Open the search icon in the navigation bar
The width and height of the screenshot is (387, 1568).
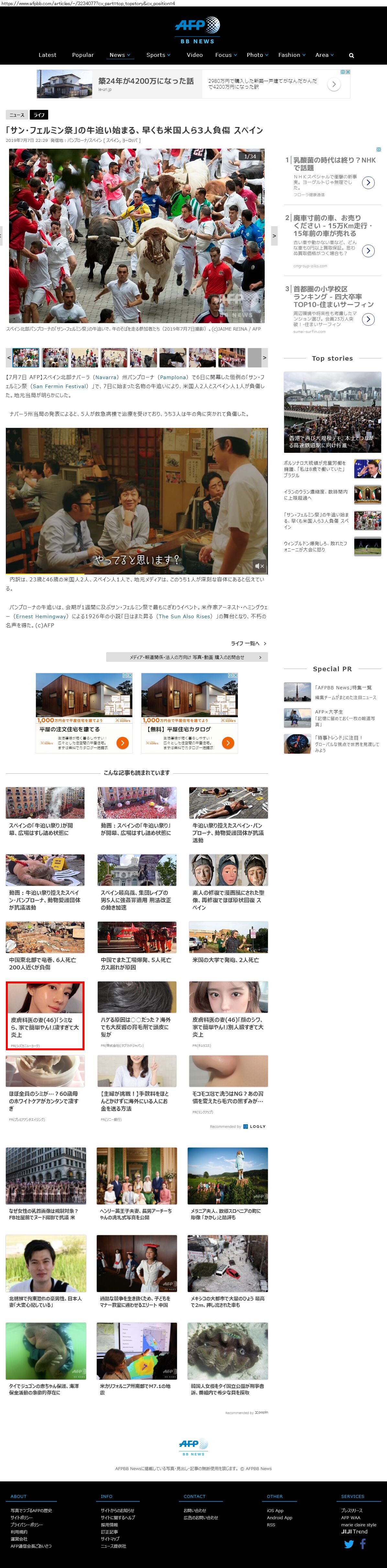pos(351,55)
